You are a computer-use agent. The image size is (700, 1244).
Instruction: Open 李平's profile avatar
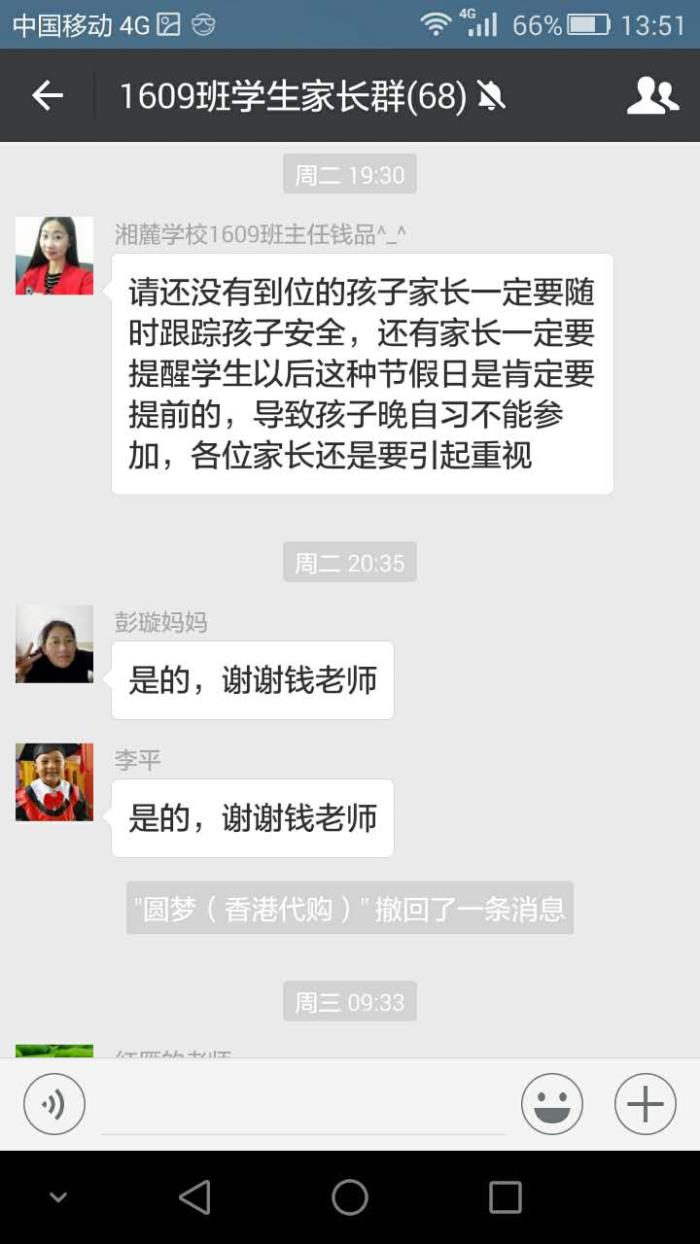point(54,782)
